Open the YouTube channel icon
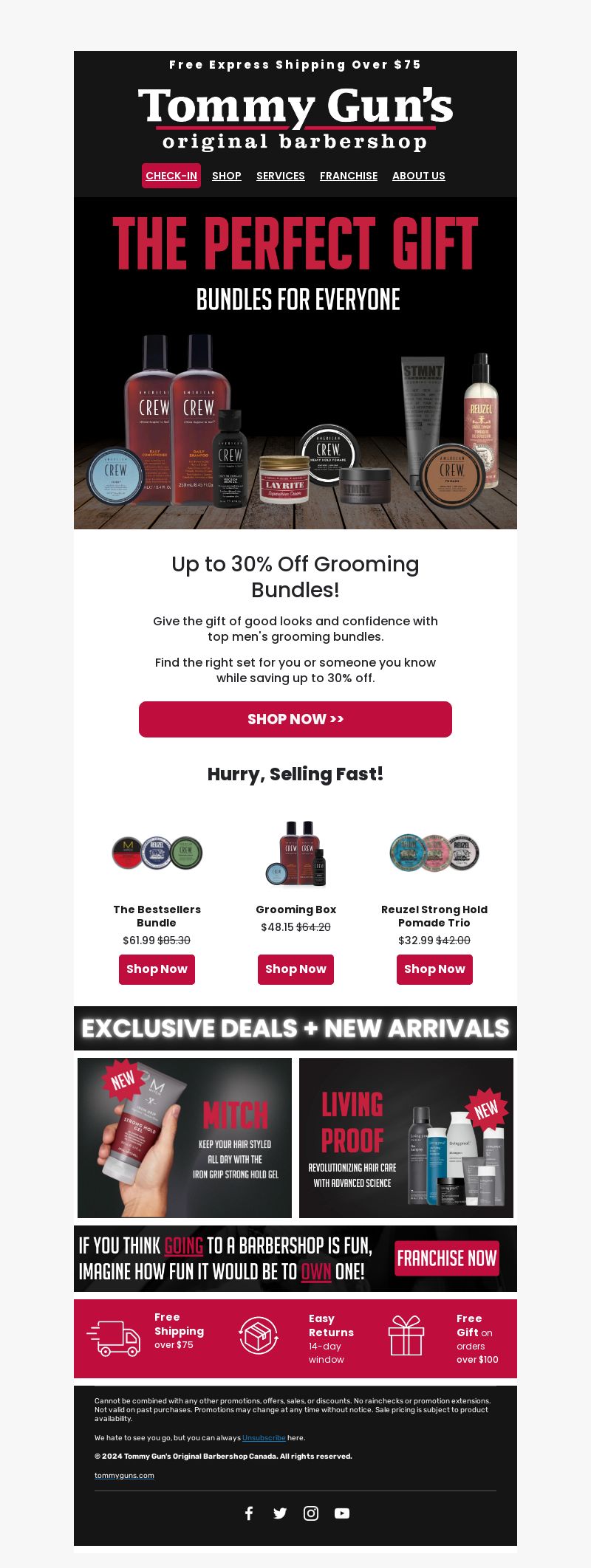The width and height of the screenshot is (591, 1568). pos(342,1513)
